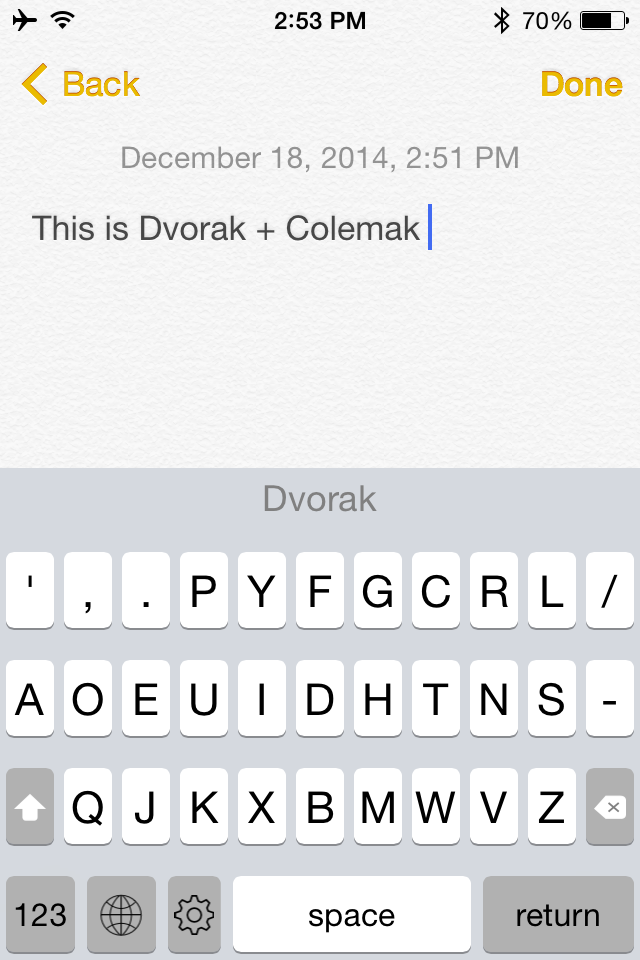Tap the M key

[378, 807]
